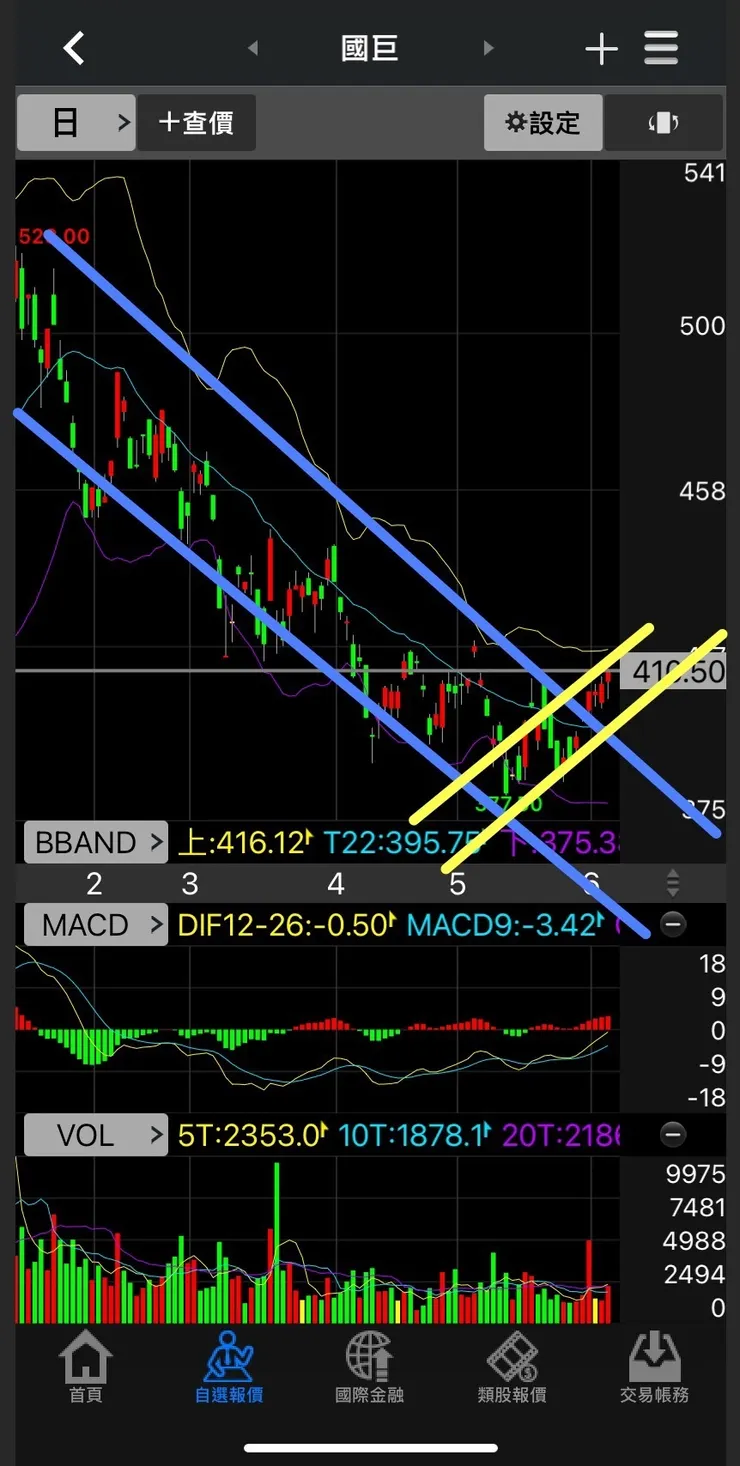Go back using the top-left arrow

pos(74,47)
